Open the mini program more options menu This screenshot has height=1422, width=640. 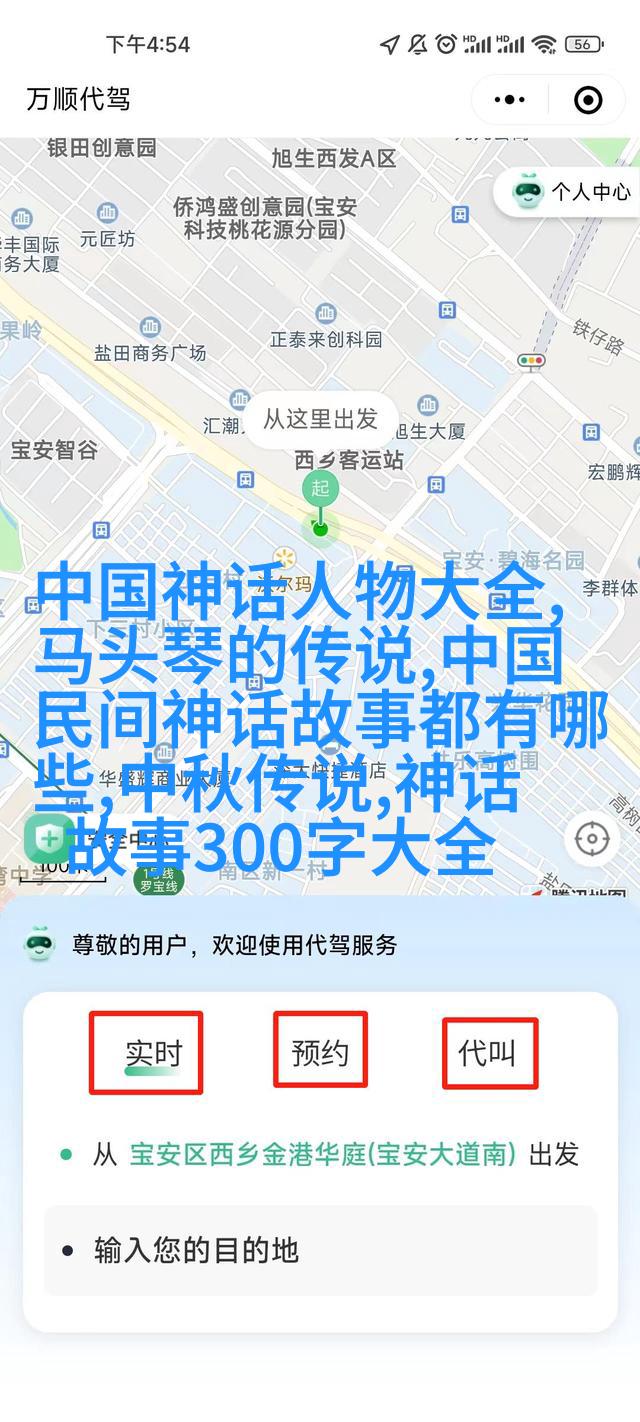pyautogui.click(x=510, y=100)
